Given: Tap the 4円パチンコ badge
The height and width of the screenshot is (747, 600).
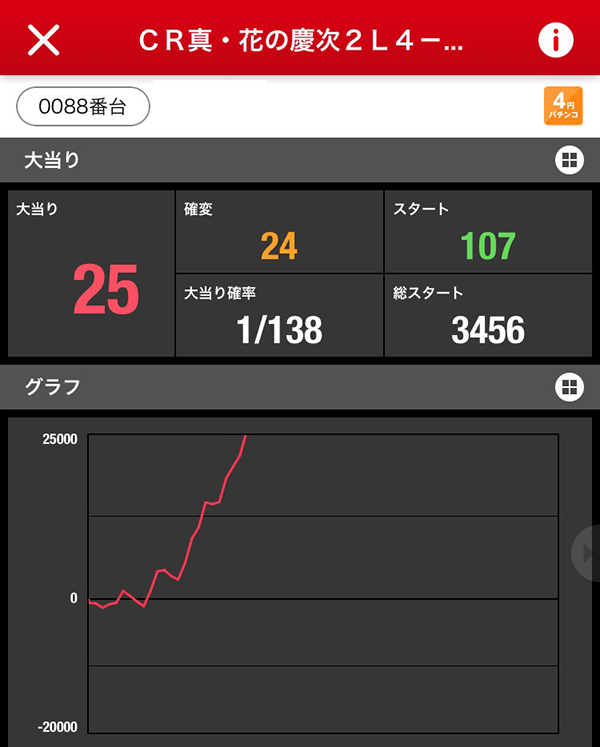Looking at the screenshot, I should pos(561,106).
